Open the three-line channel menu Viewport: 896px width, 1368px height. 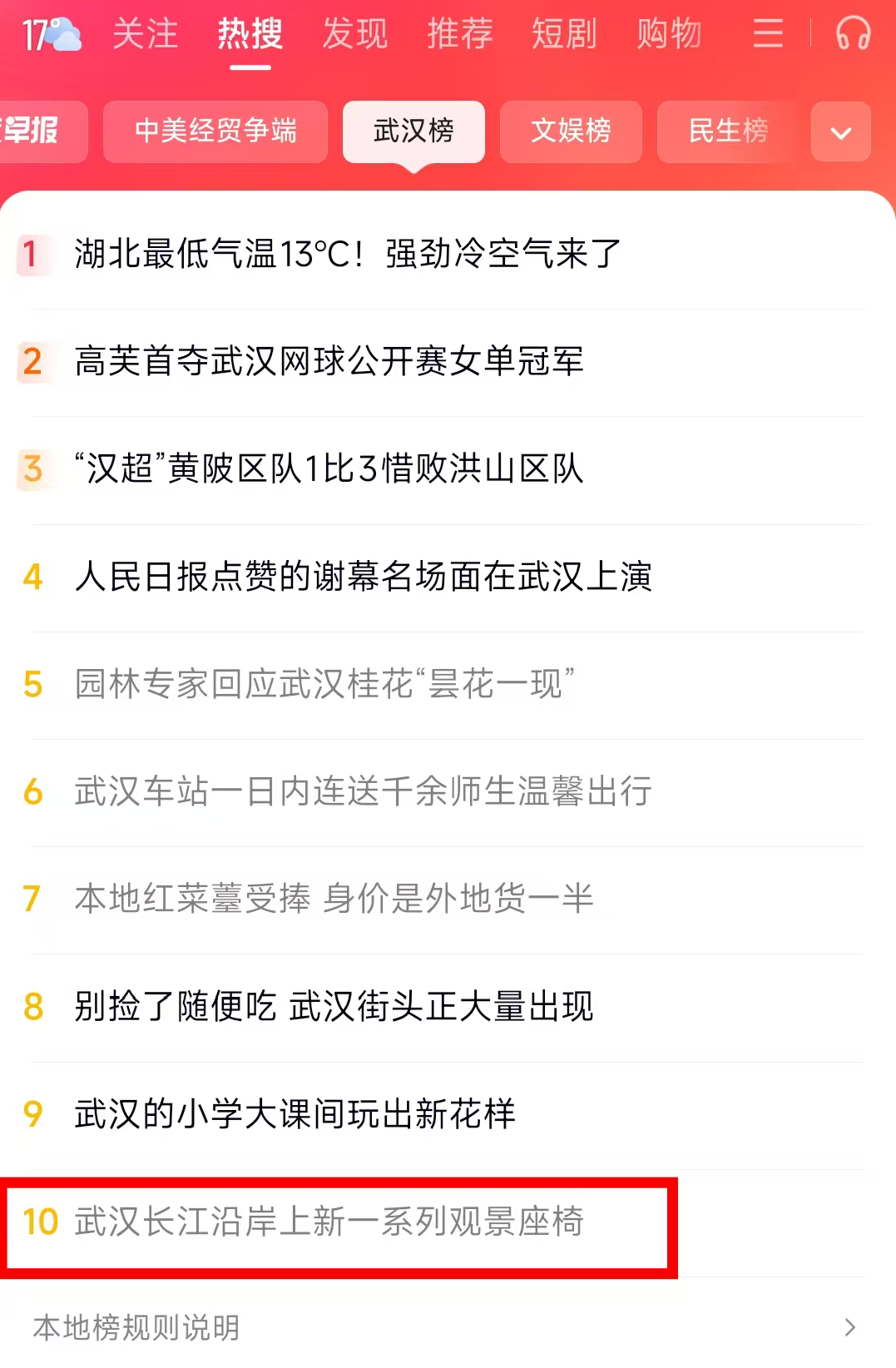pos(768,35)
